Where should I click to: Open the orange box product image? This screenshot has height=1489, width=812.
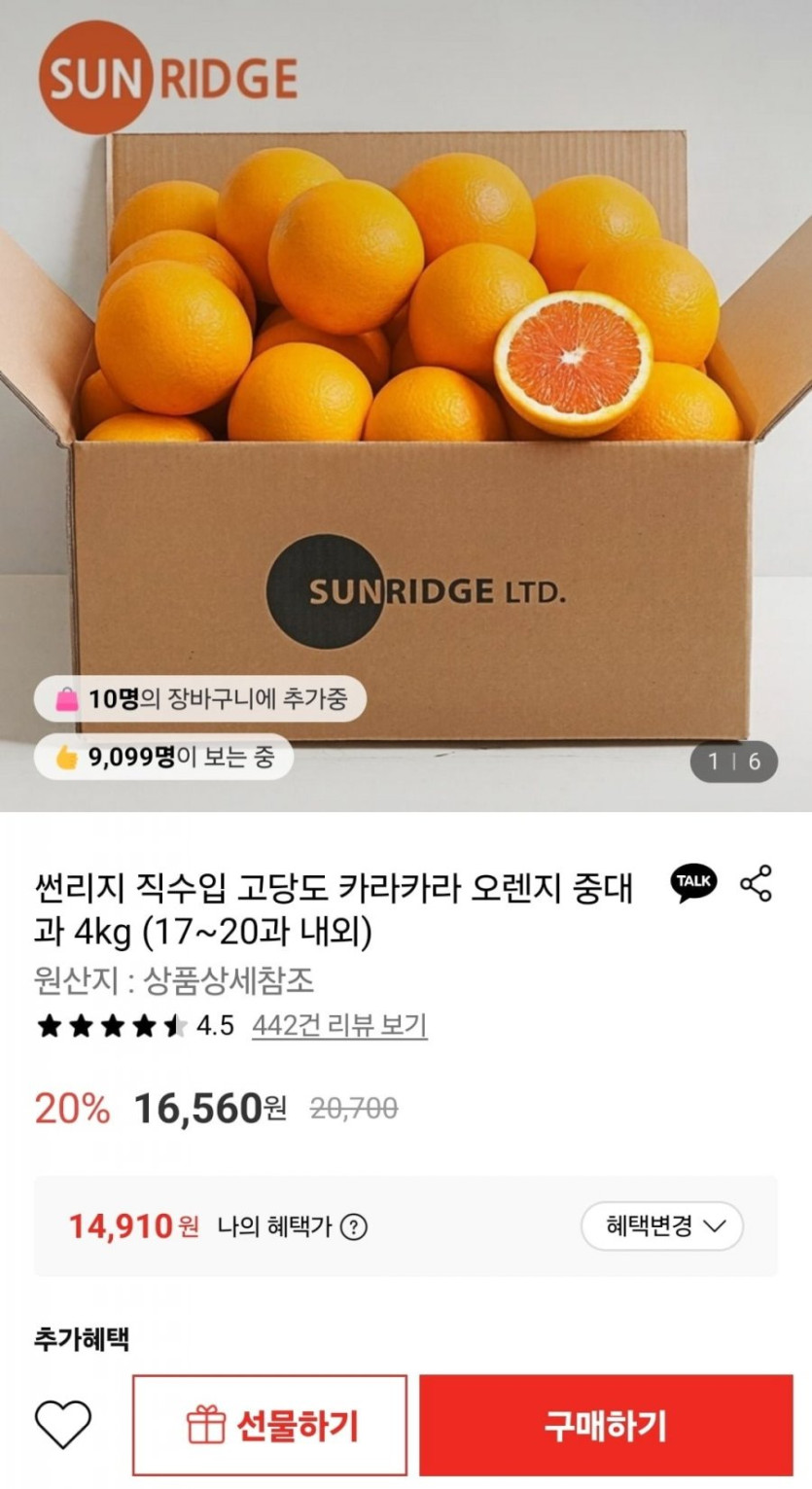click(406, 408)
